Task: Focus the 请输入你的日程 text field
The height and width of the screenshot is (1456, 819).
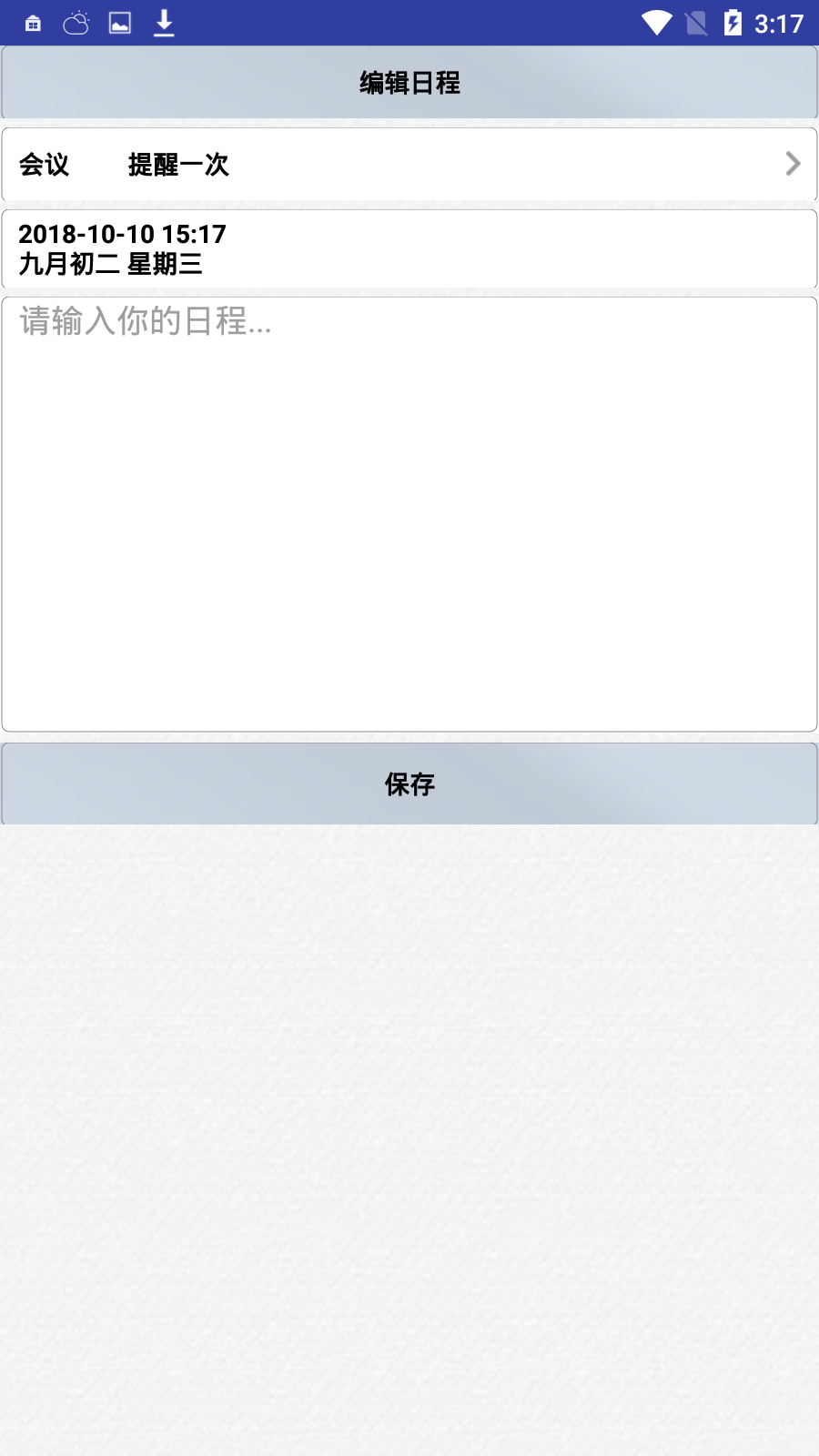Action: click(409, 514)
